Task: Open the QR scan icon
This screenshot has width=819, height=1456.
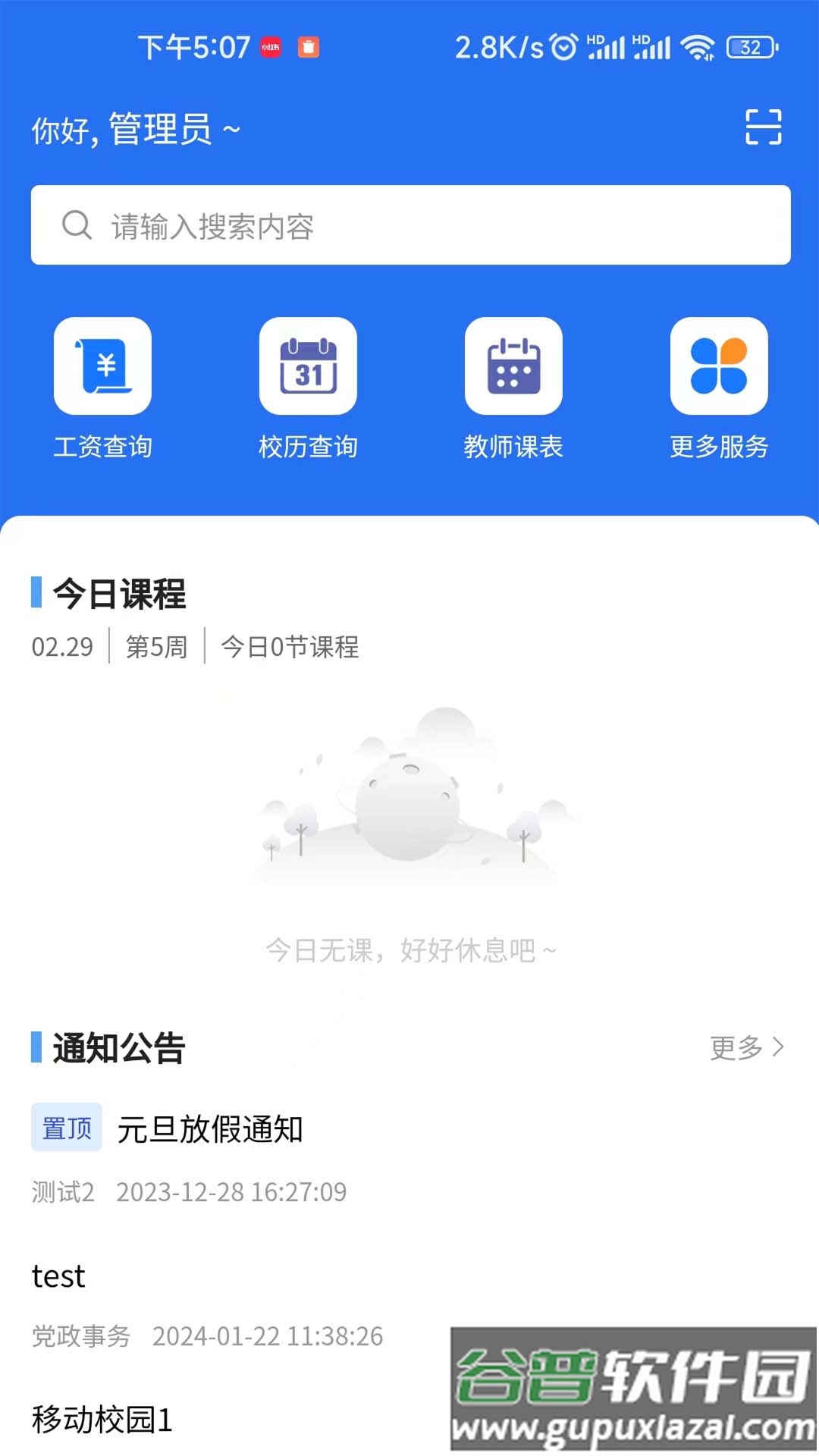Action: (x=763, y=127)
